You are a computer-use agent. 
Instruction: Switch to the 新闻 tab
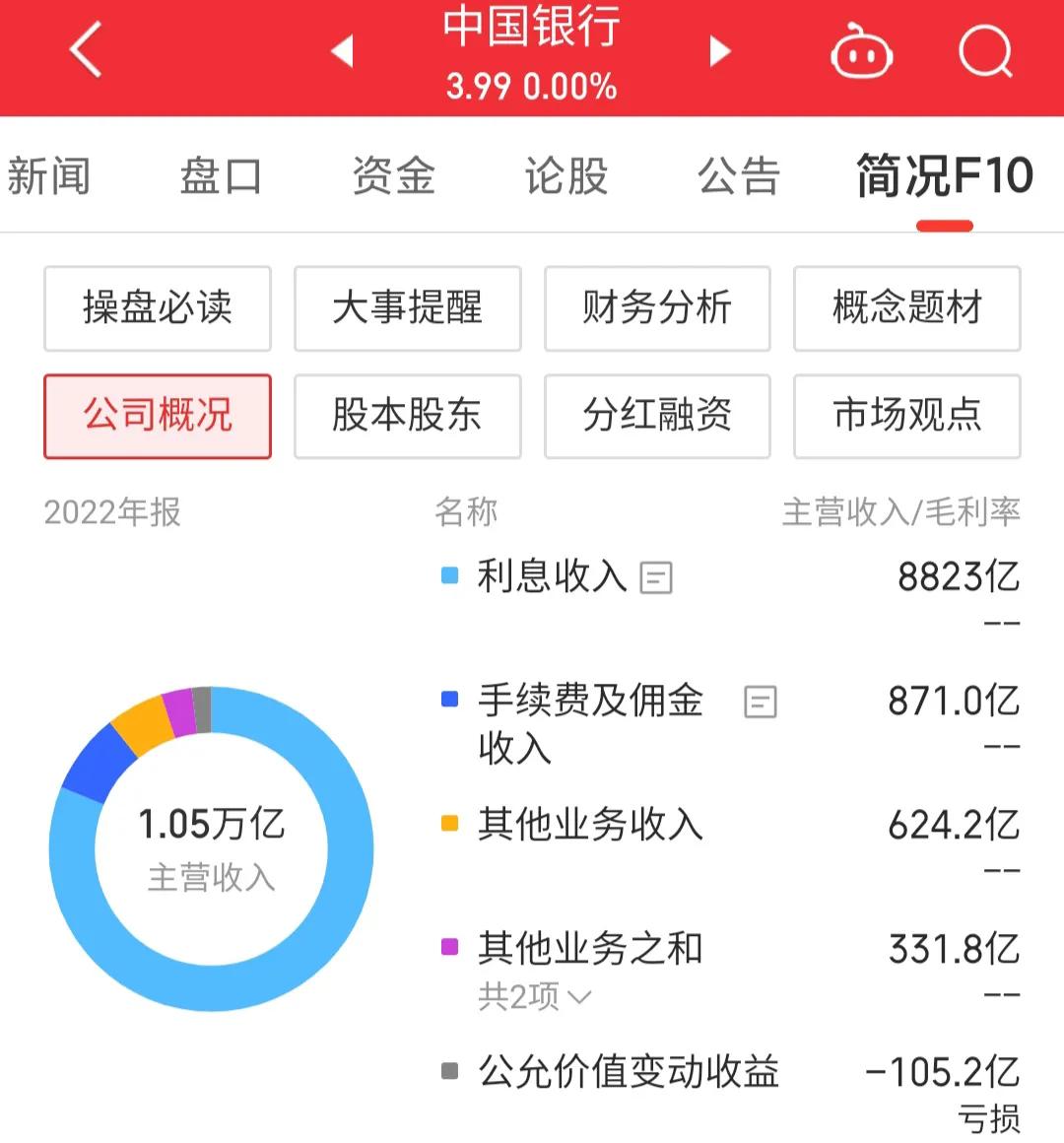click(x=49, y=175)
